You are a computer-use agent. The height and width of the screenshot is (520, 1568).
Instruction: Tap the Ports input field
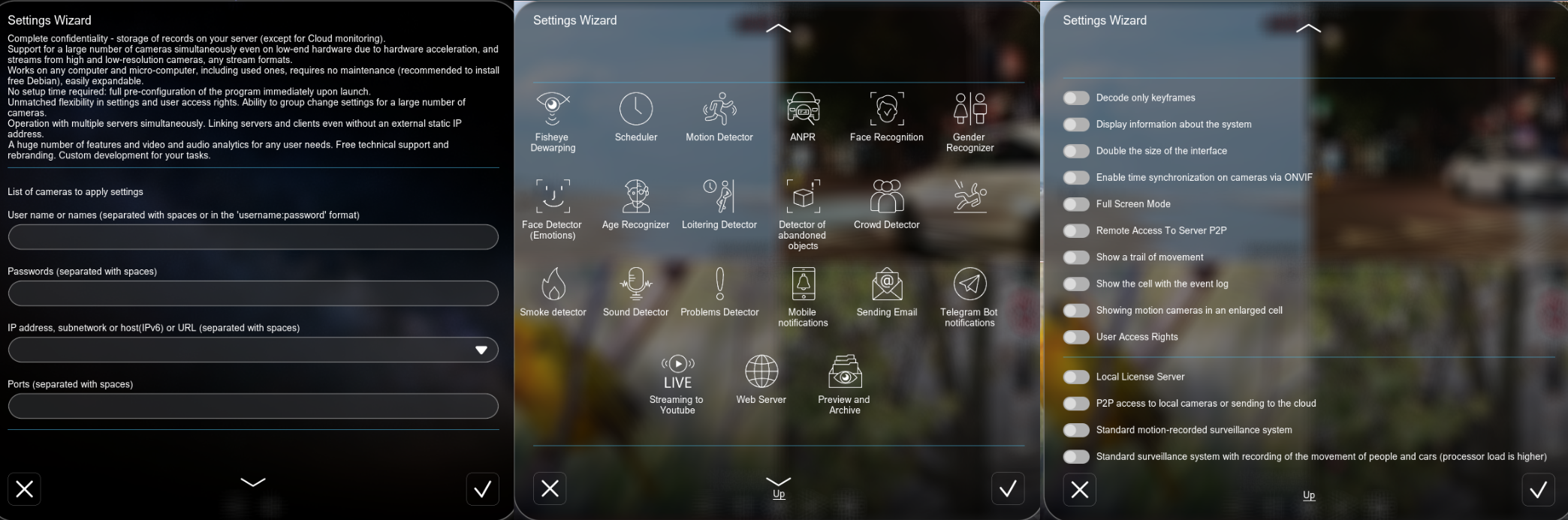tap(253, 406)
